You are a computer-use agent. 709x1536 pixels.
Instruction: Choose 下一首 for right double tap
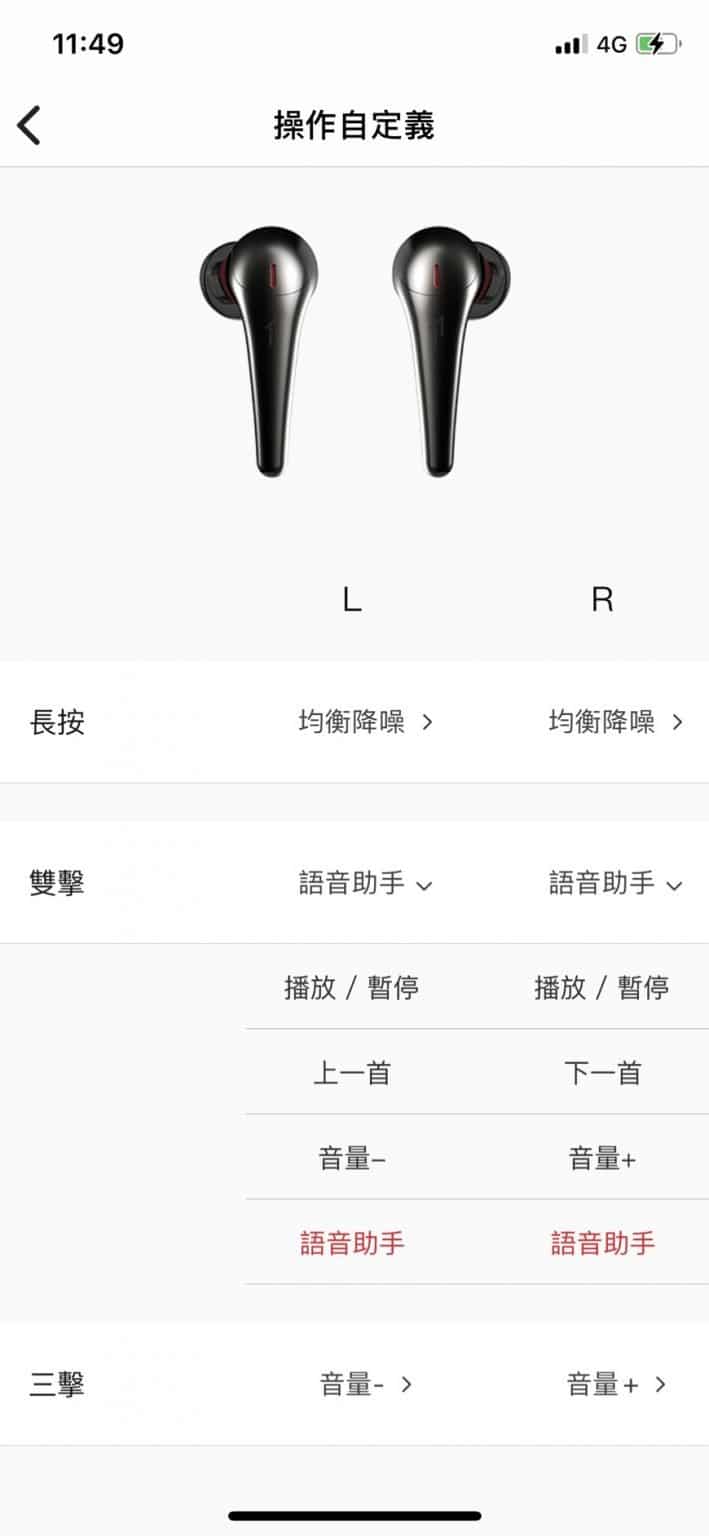point(602,1073)
